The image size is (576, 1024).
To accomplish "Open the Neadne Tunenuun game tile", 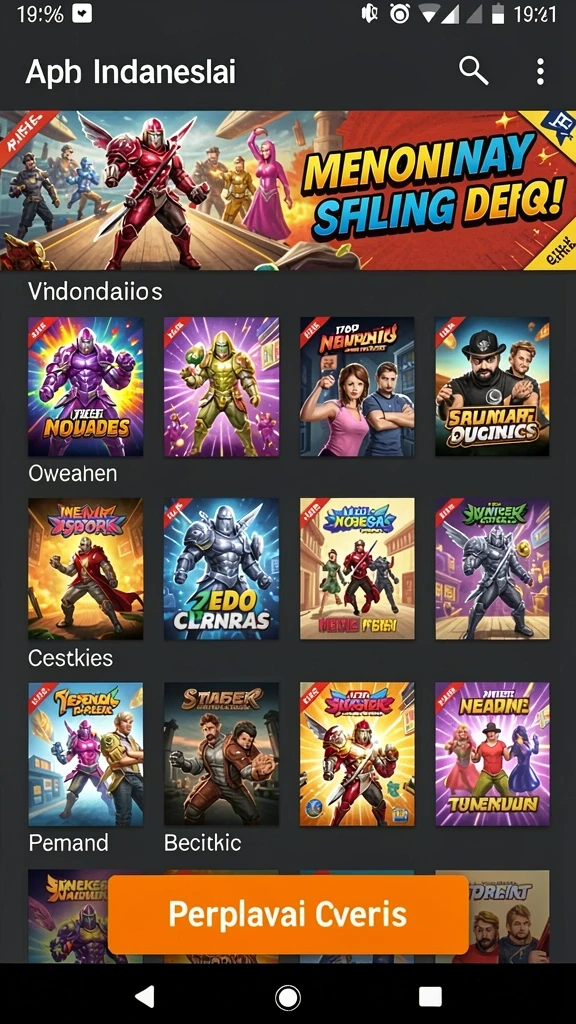I will 492,754.
